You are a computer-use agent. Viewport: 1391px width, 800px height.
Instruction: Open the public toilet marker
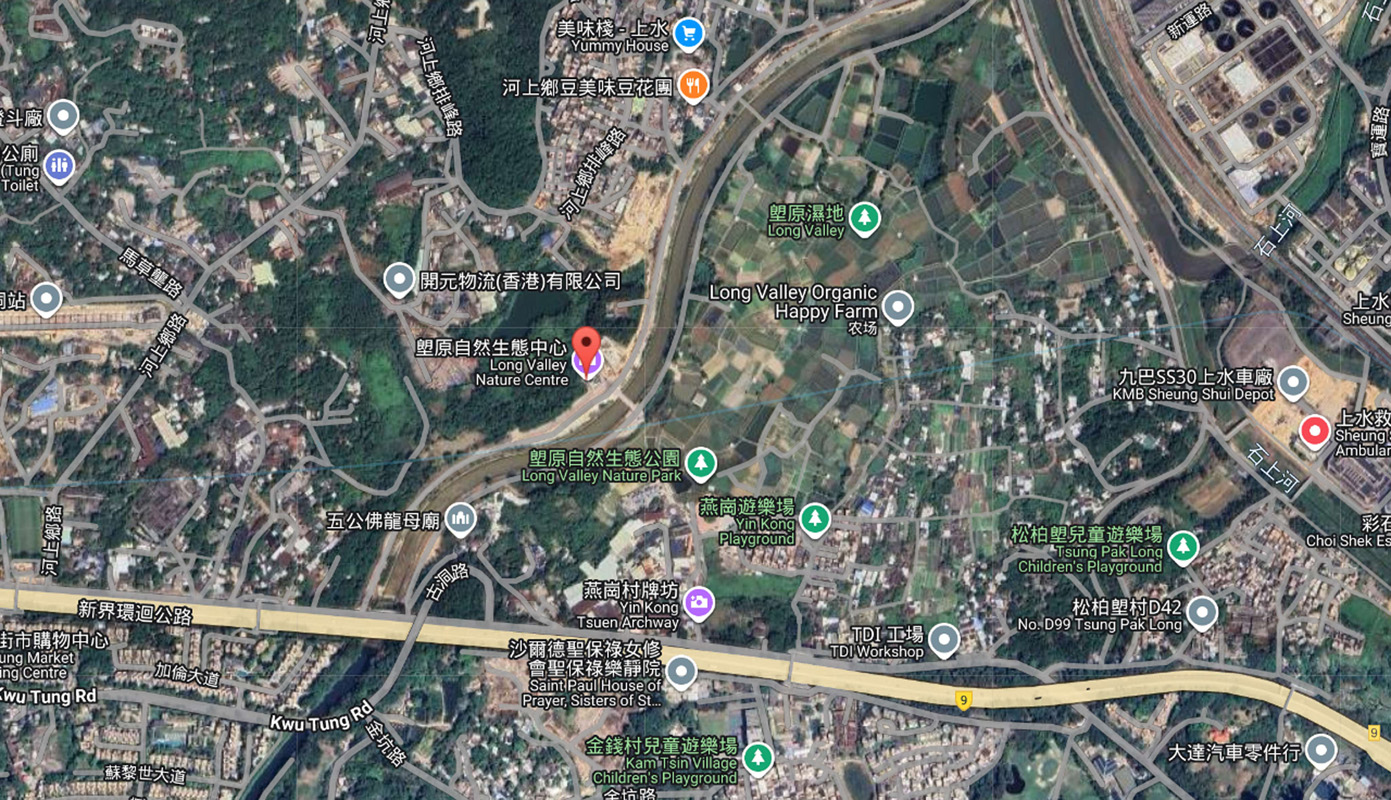coord(59,165)
